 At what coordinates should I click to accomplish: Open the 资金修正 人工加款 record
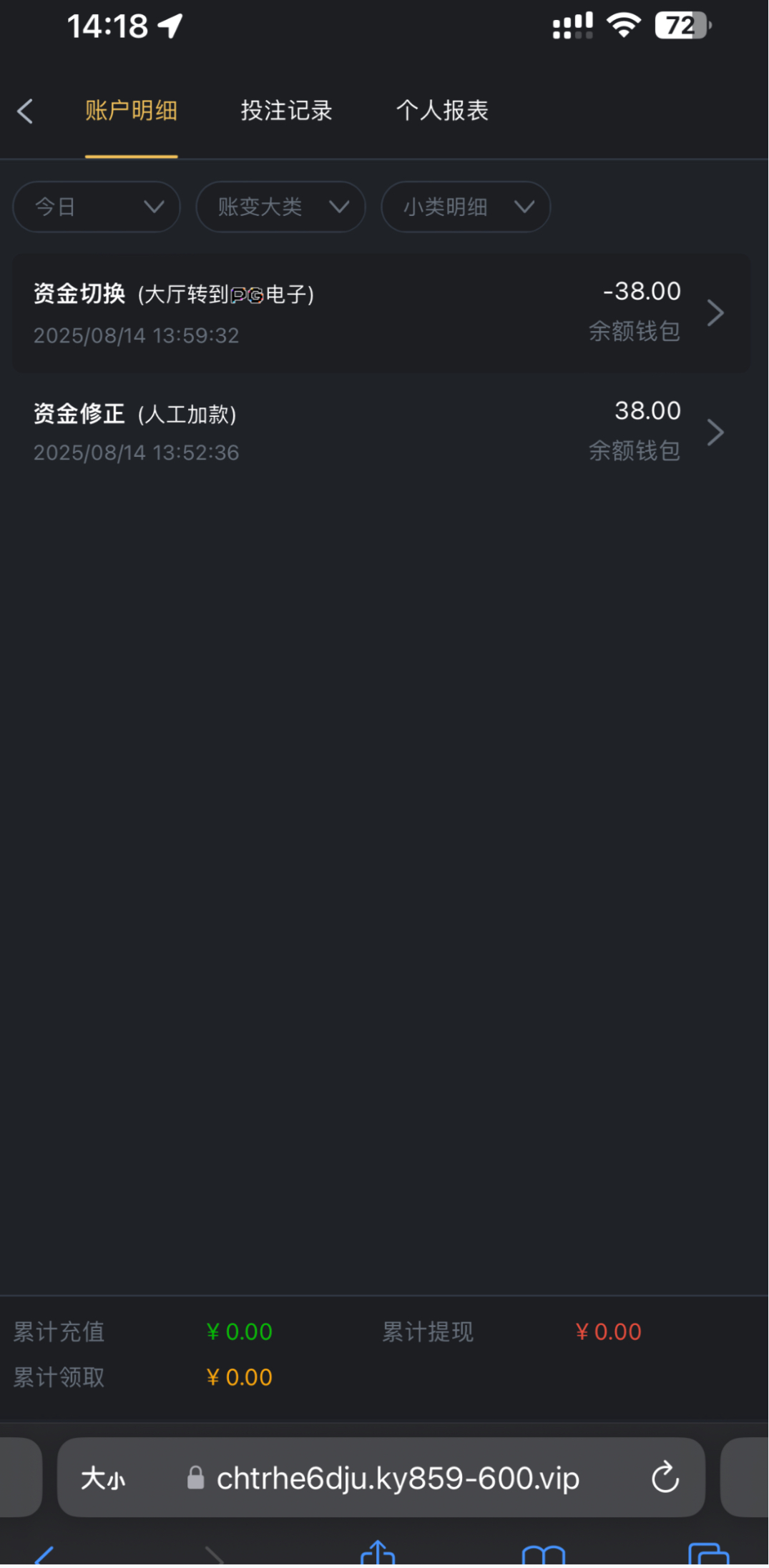click(x=381, y=433)
